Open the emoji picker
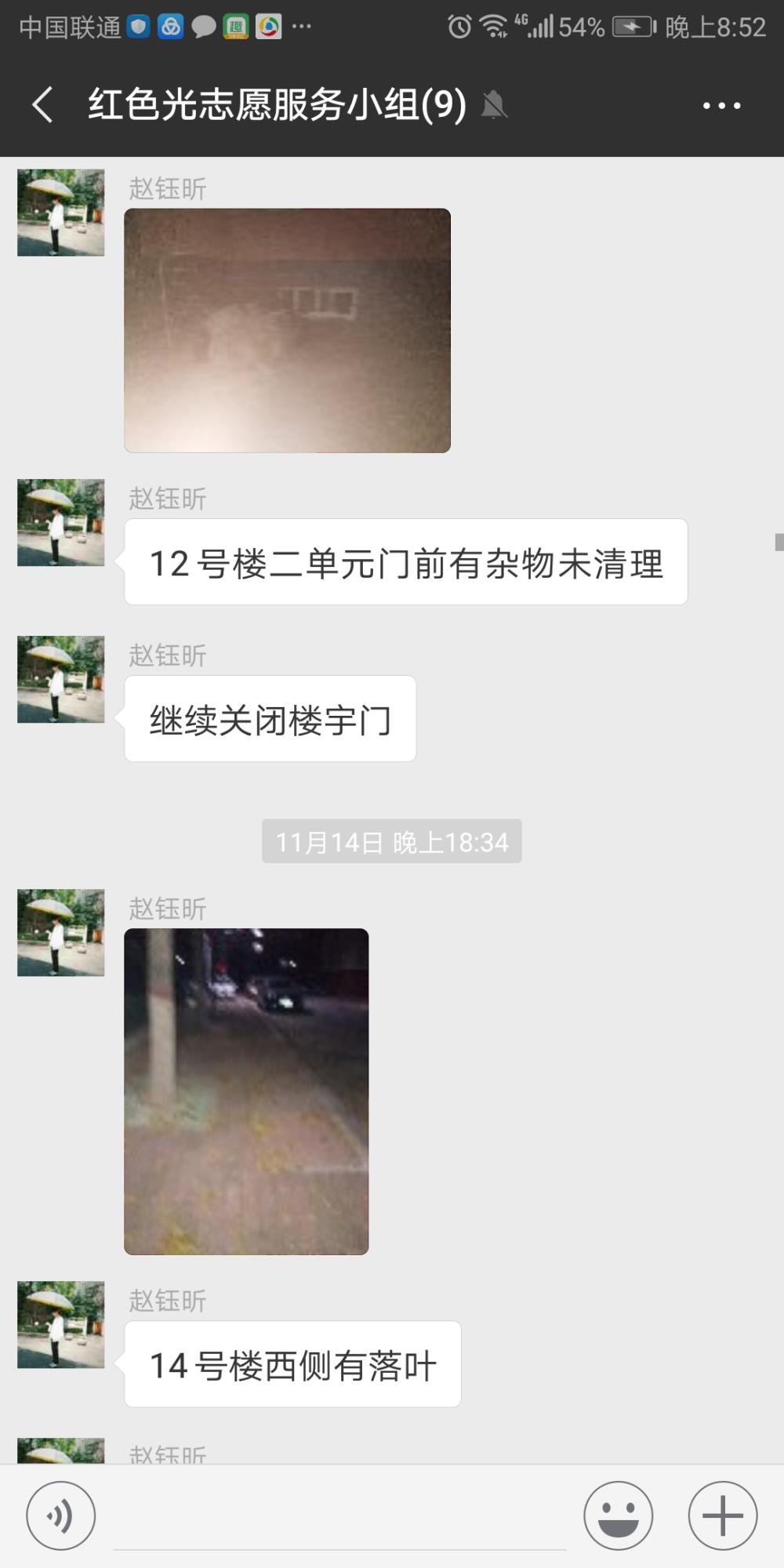784x1568 pixels. point(618,1515)
